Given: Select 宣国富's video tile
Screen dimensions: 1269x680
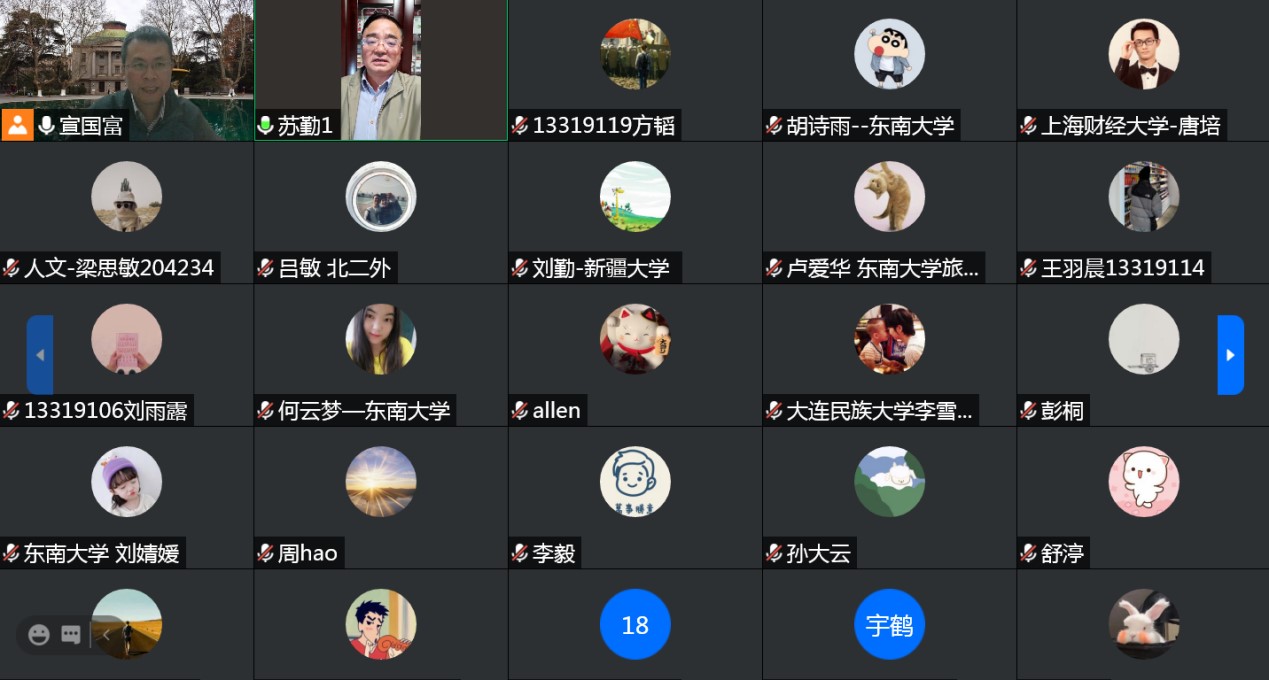Looking at the screenshot, I should [x=127, y=70].
